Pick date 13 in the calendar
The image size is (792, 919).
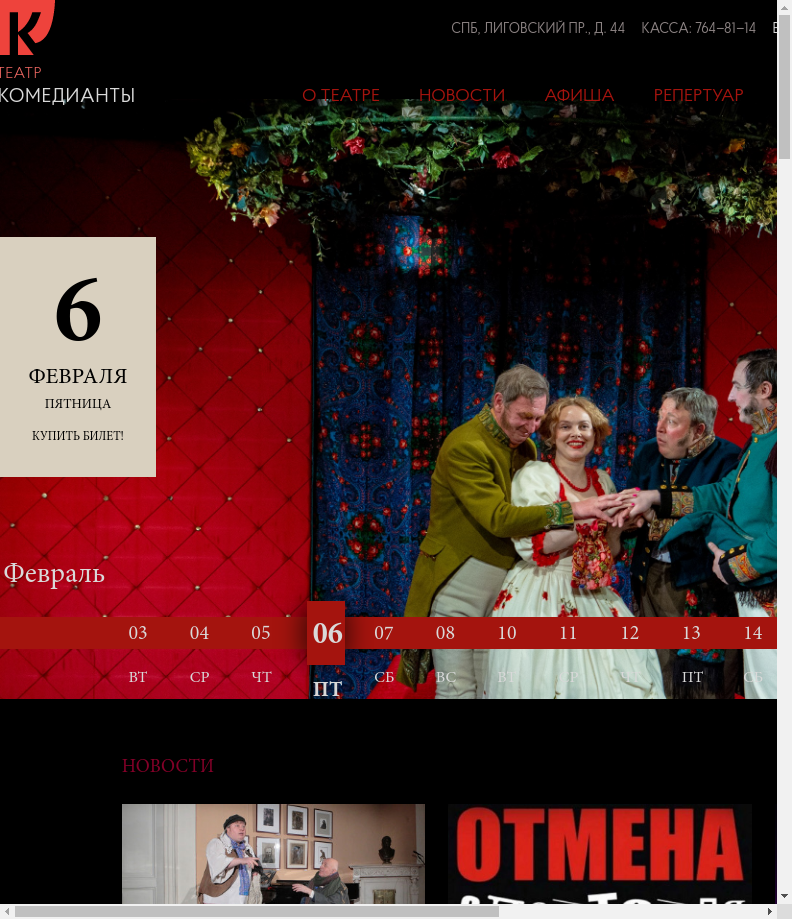(691, 633)
